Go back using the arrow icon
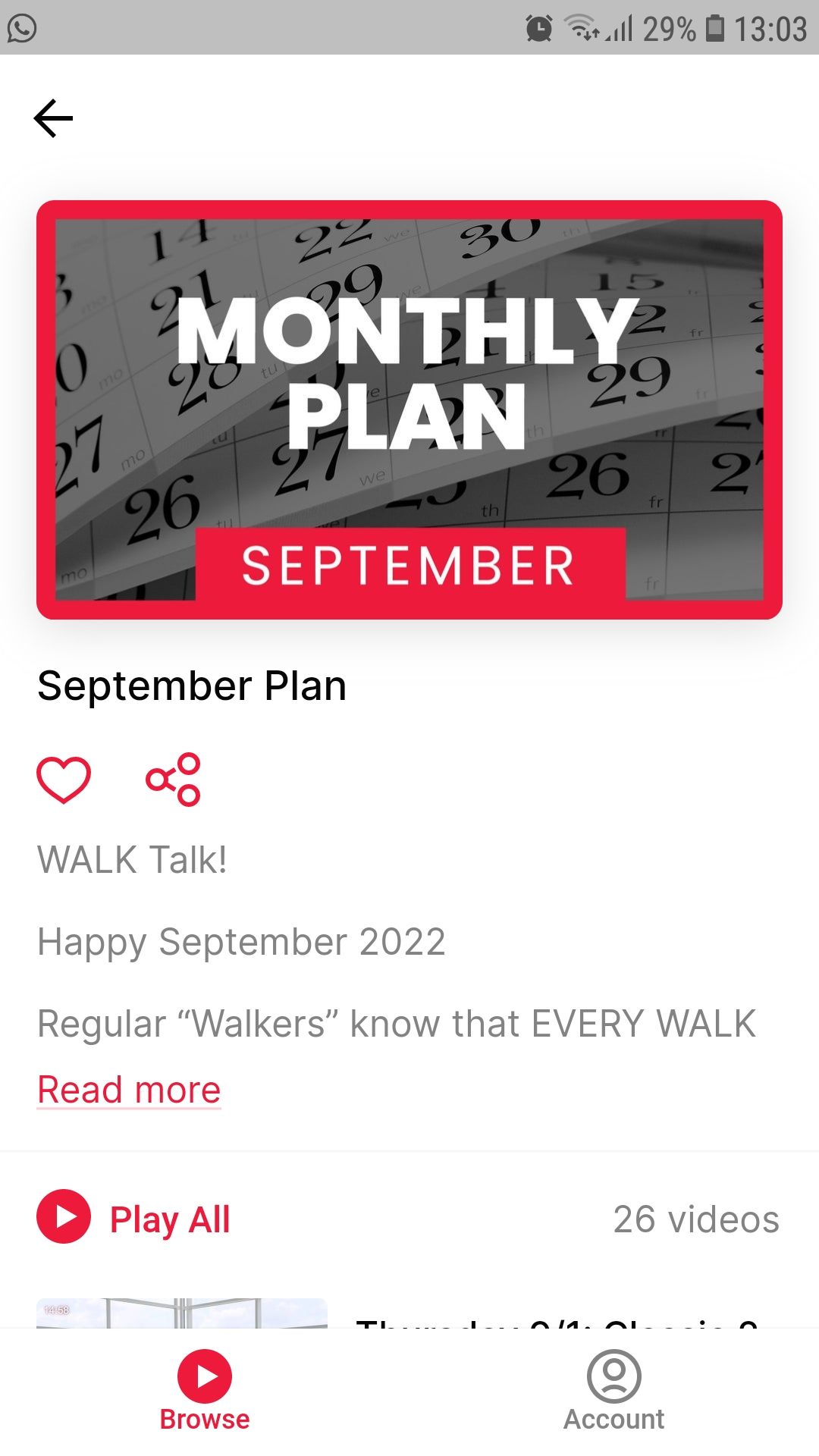Image resolution: width=819 pixels, height=1456 pixels. [53, 118]
